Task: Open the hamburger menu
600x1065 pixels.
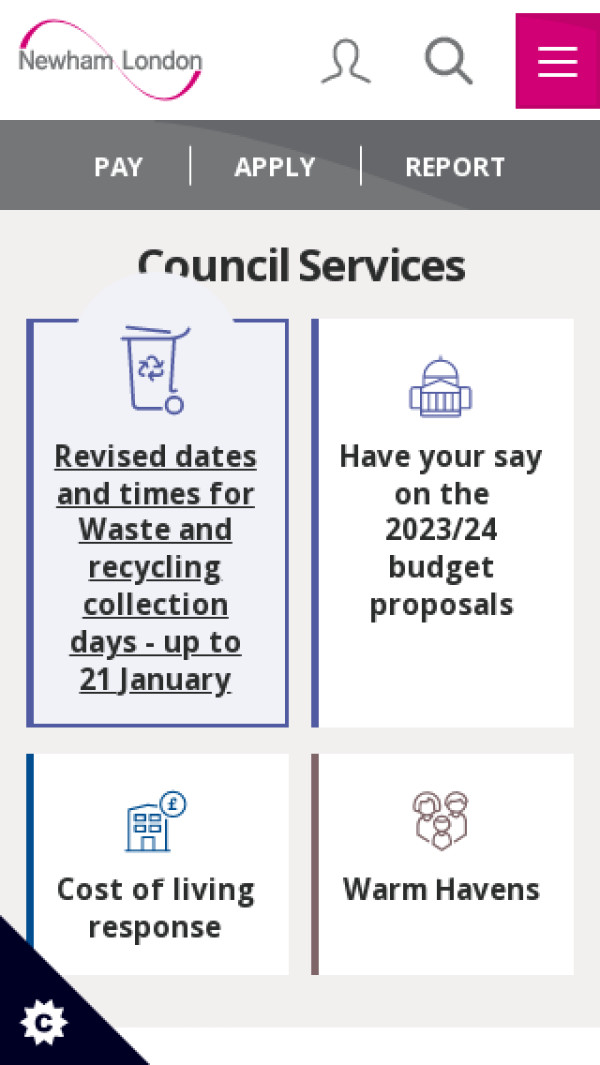Action: 557,61
